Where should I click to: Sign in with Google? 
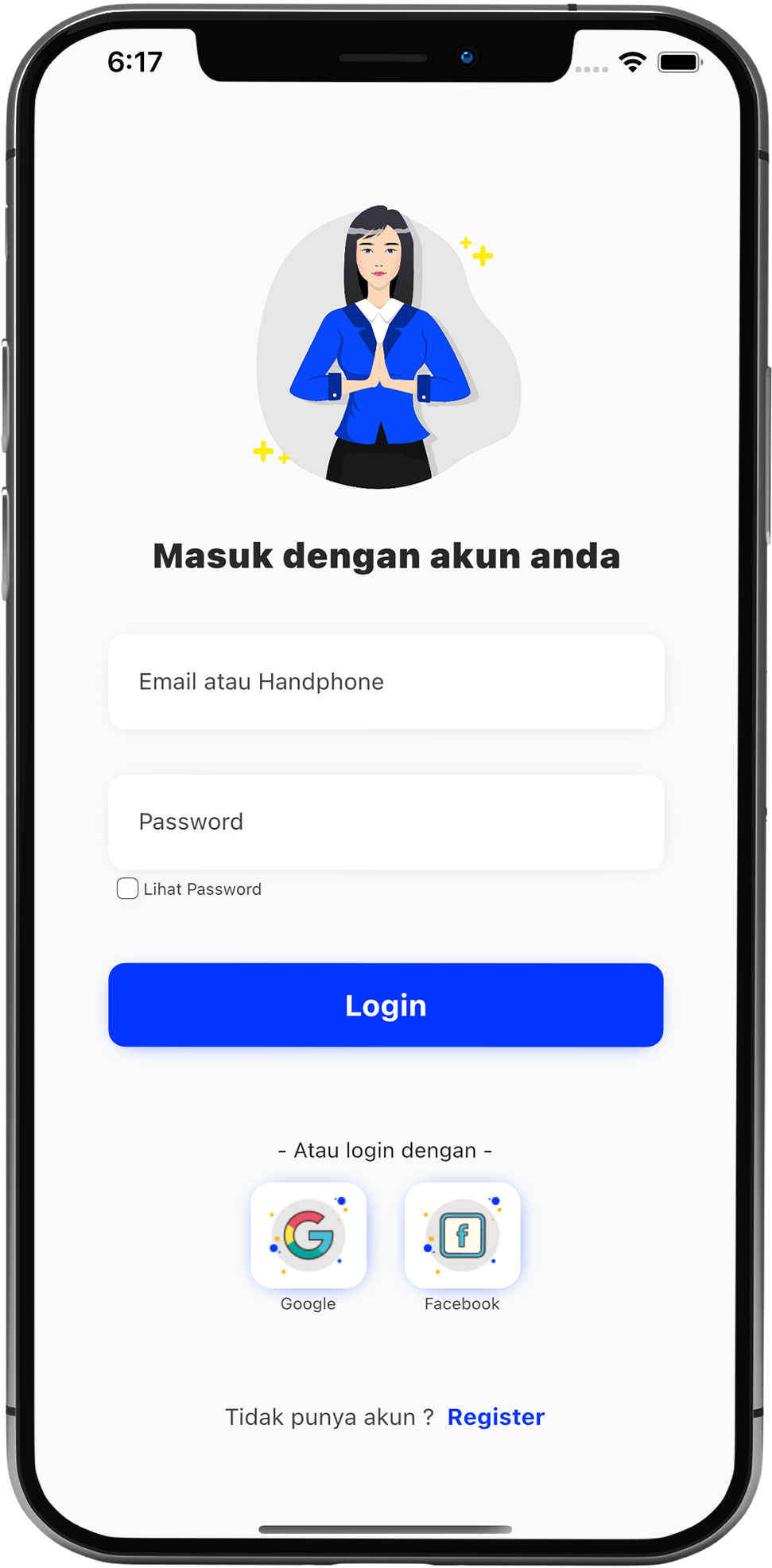tap(308, 1235)
